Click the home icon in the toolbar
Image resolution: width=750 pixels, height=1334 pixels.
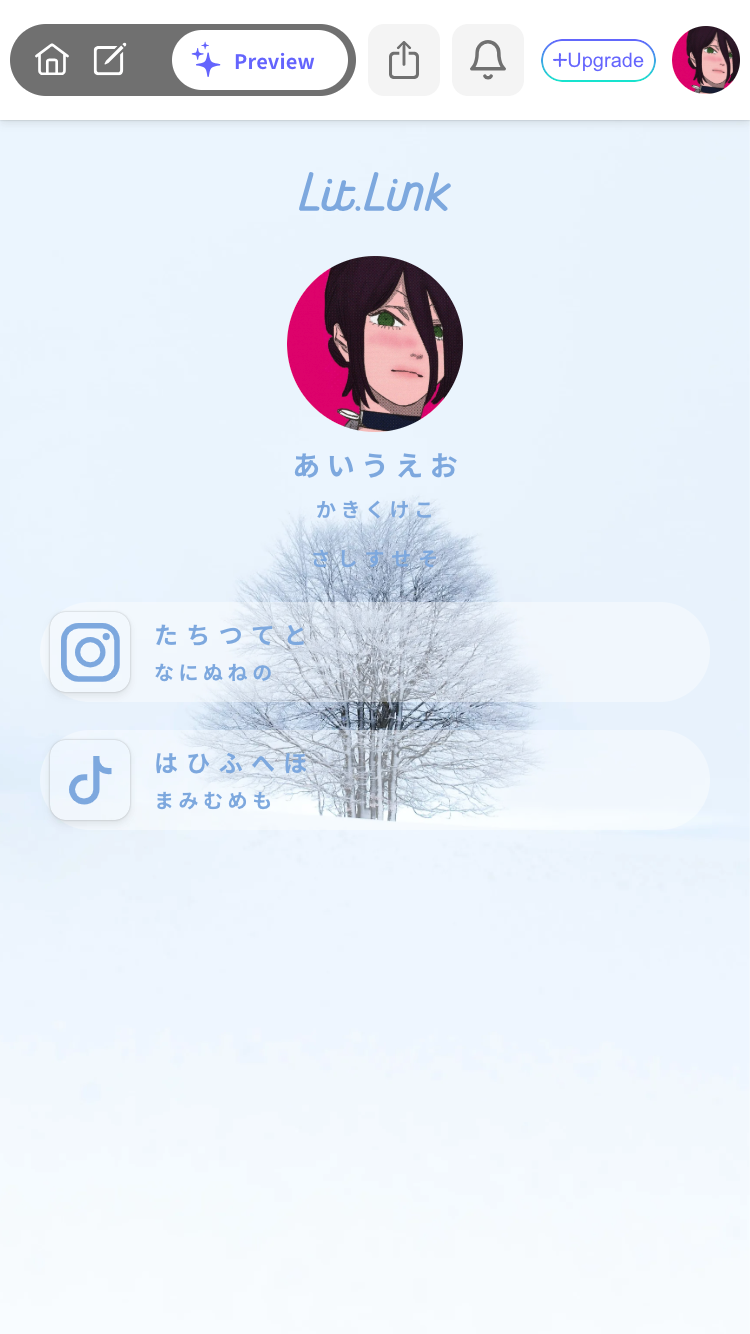tap(51, 60)
